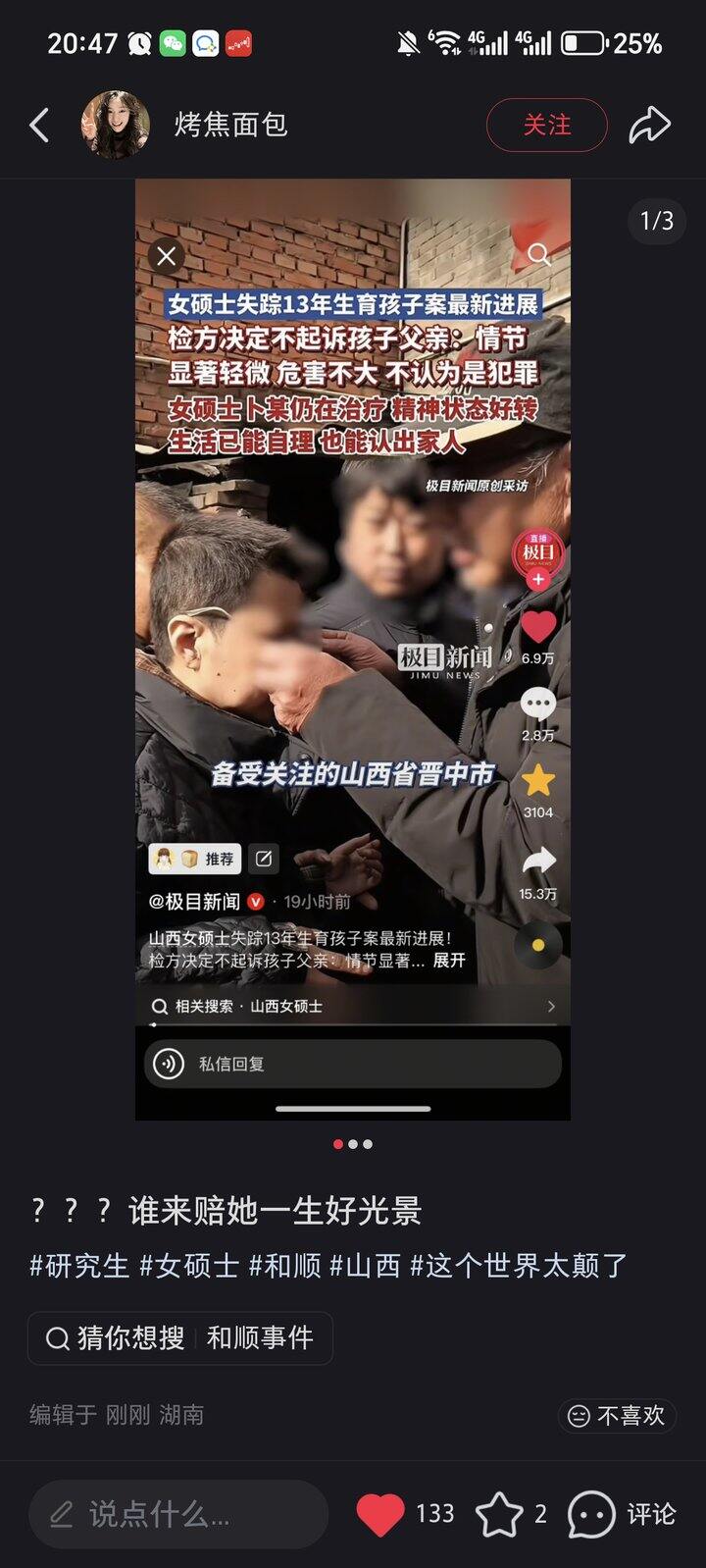Open the 评论 comments section
The image size is (706, 1568).
point(622,1514)
